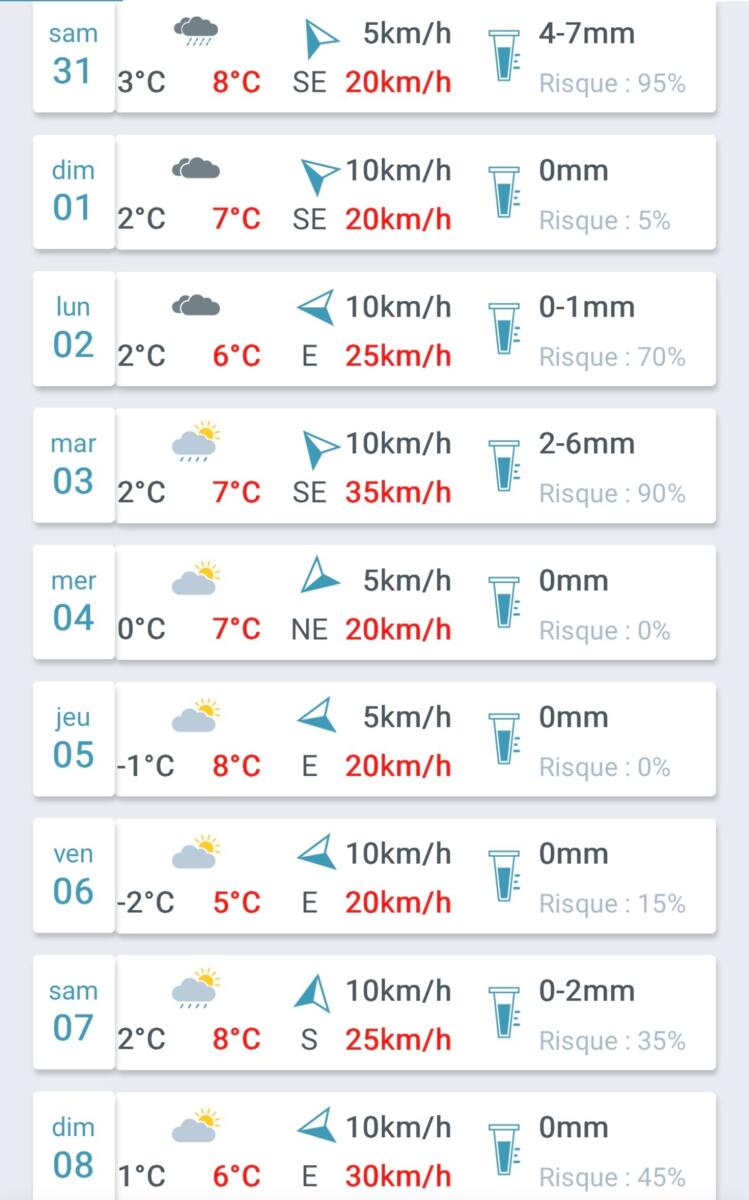
Task: Open the jeu 05 forecast row
Action: click(x=374, y=739)
